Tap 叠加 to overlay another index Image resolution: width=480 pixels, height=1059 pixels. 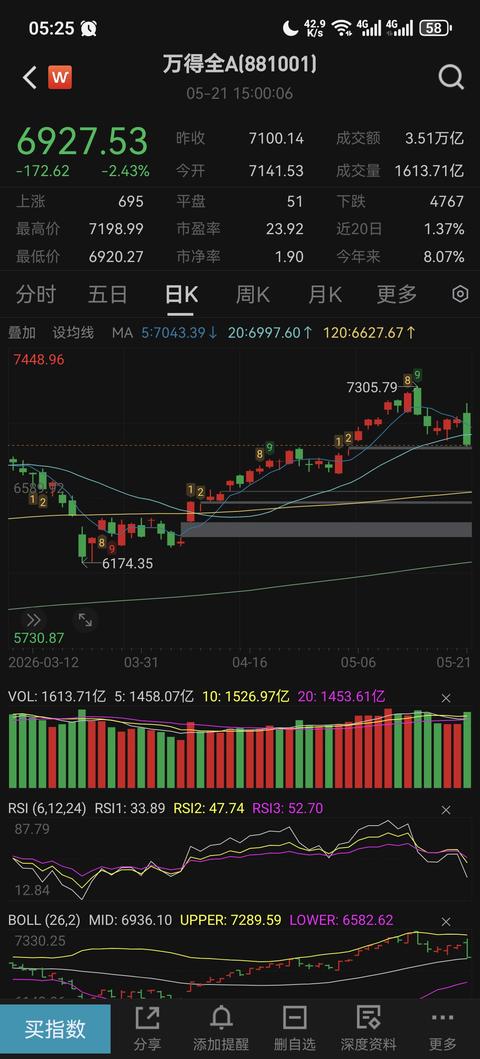coord(22,332)
